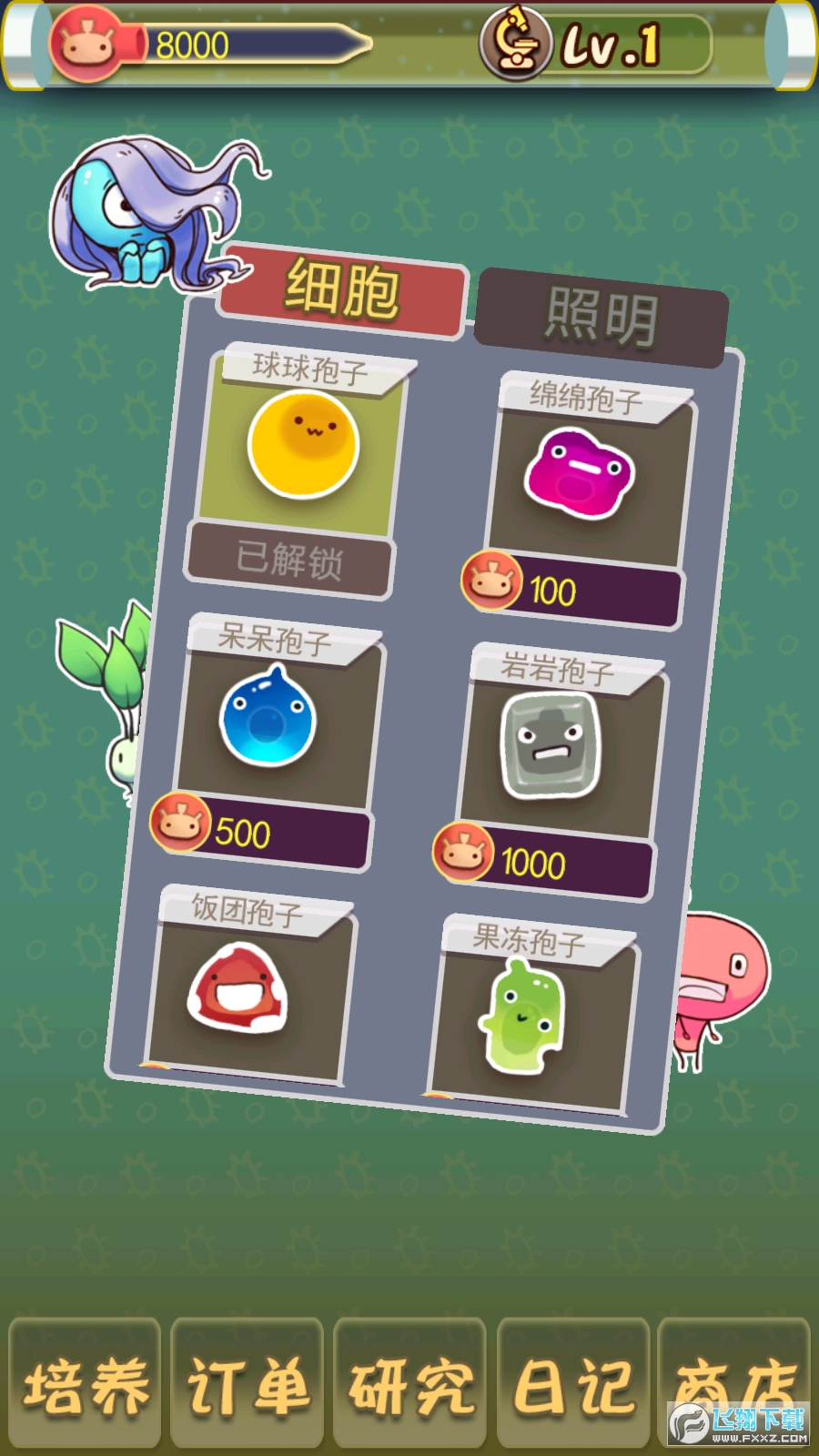Open the unlocked 球球孢子 card

302,448
